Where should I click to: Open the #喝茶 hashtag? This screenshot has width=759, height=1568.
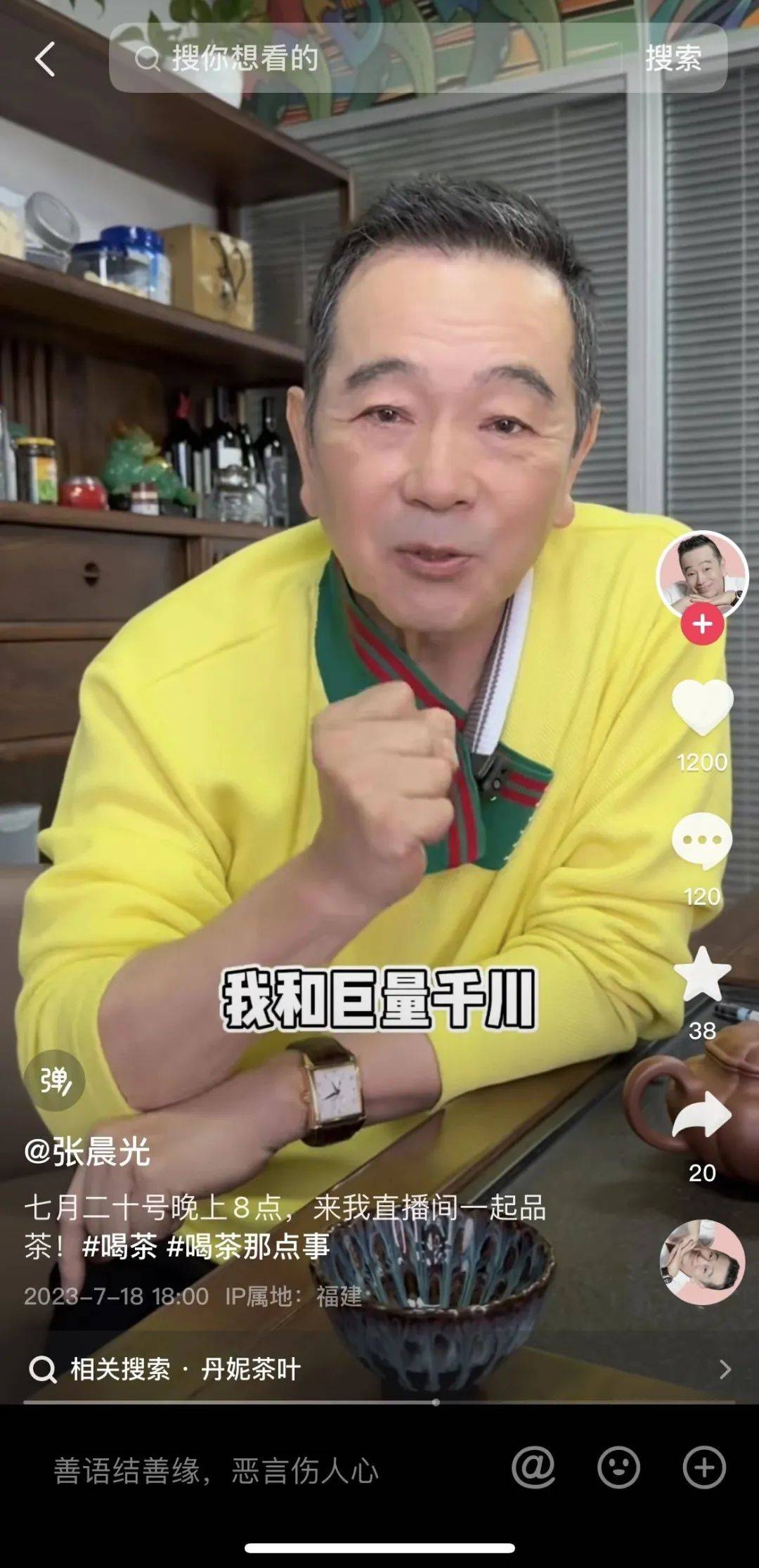(x=119, y=1247)
